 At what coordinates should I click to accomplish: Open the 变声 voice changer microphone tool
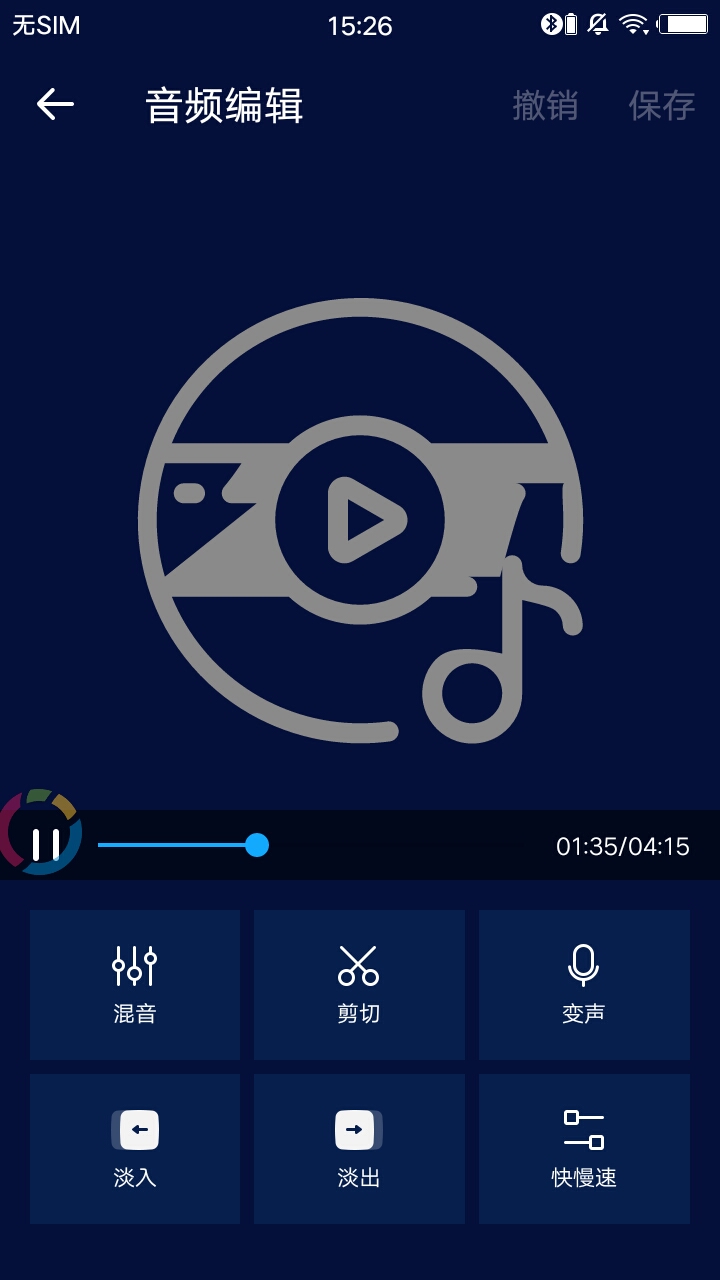click(x=584, y=985)
